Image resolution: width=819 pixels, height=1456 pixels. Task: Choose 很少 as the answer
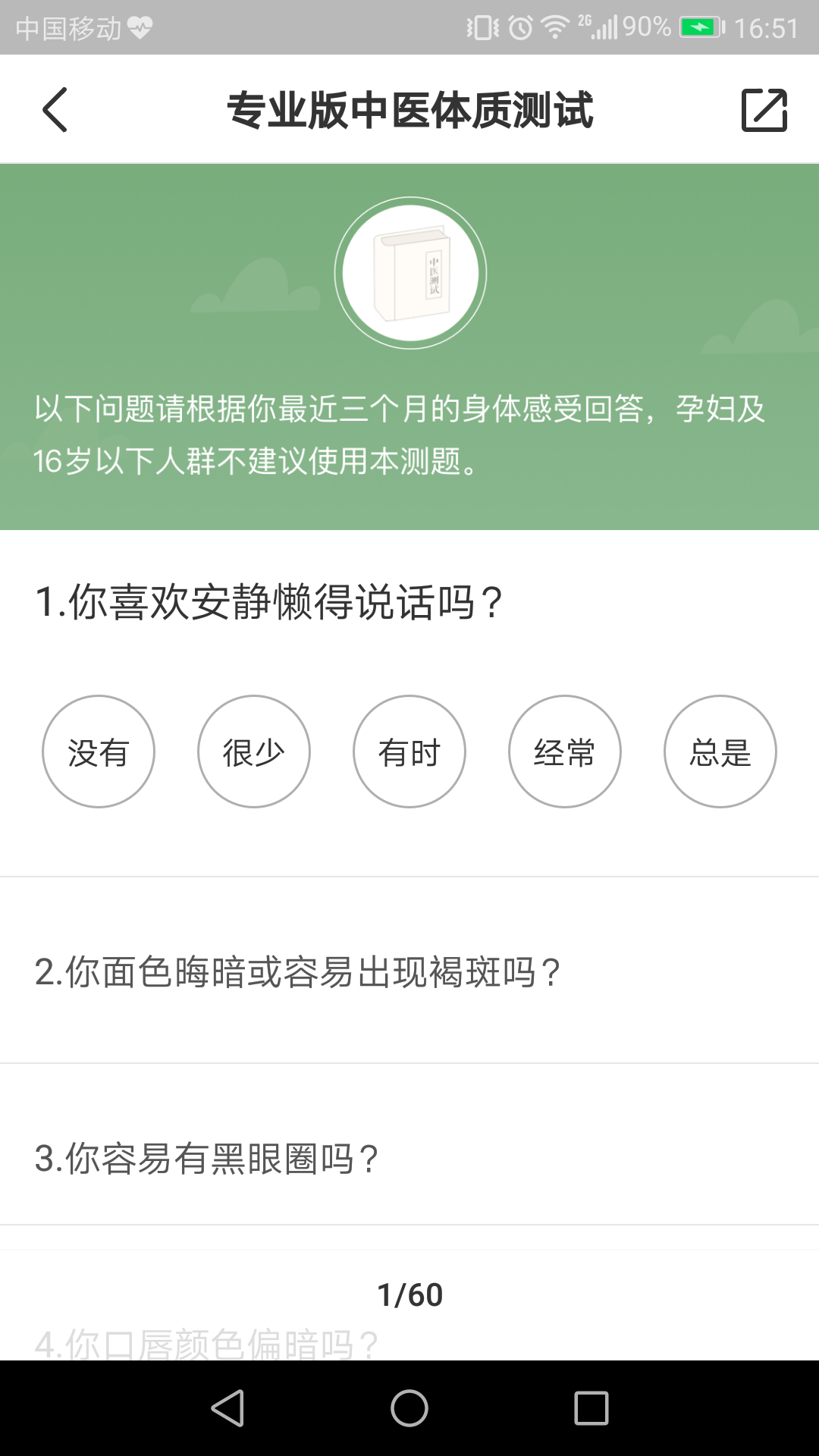point(254,752)
